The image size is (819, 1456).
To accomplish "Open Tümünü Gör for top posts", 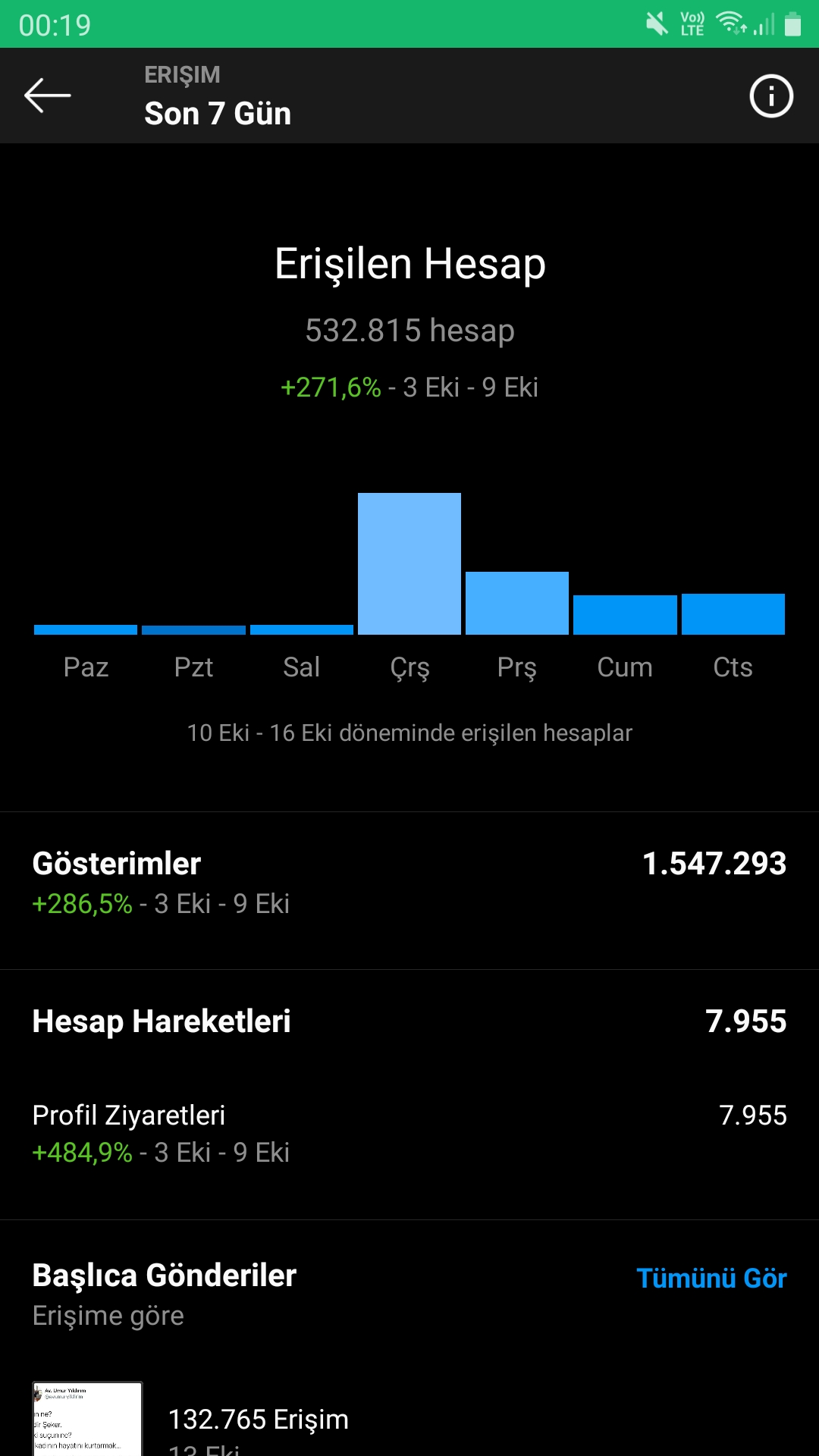I will point(711,1279).
